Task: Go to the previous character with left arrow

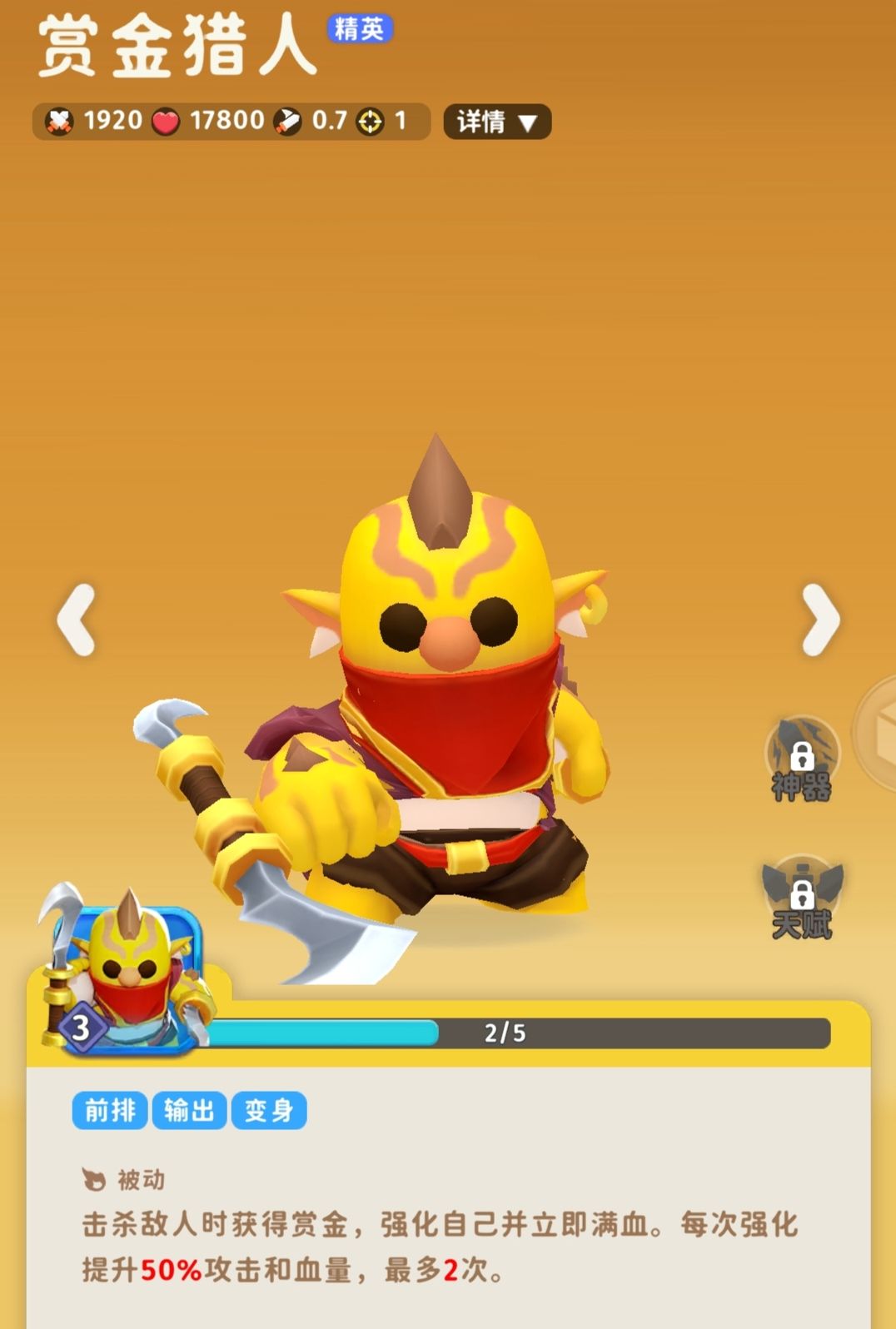Action: click(77, 620)
